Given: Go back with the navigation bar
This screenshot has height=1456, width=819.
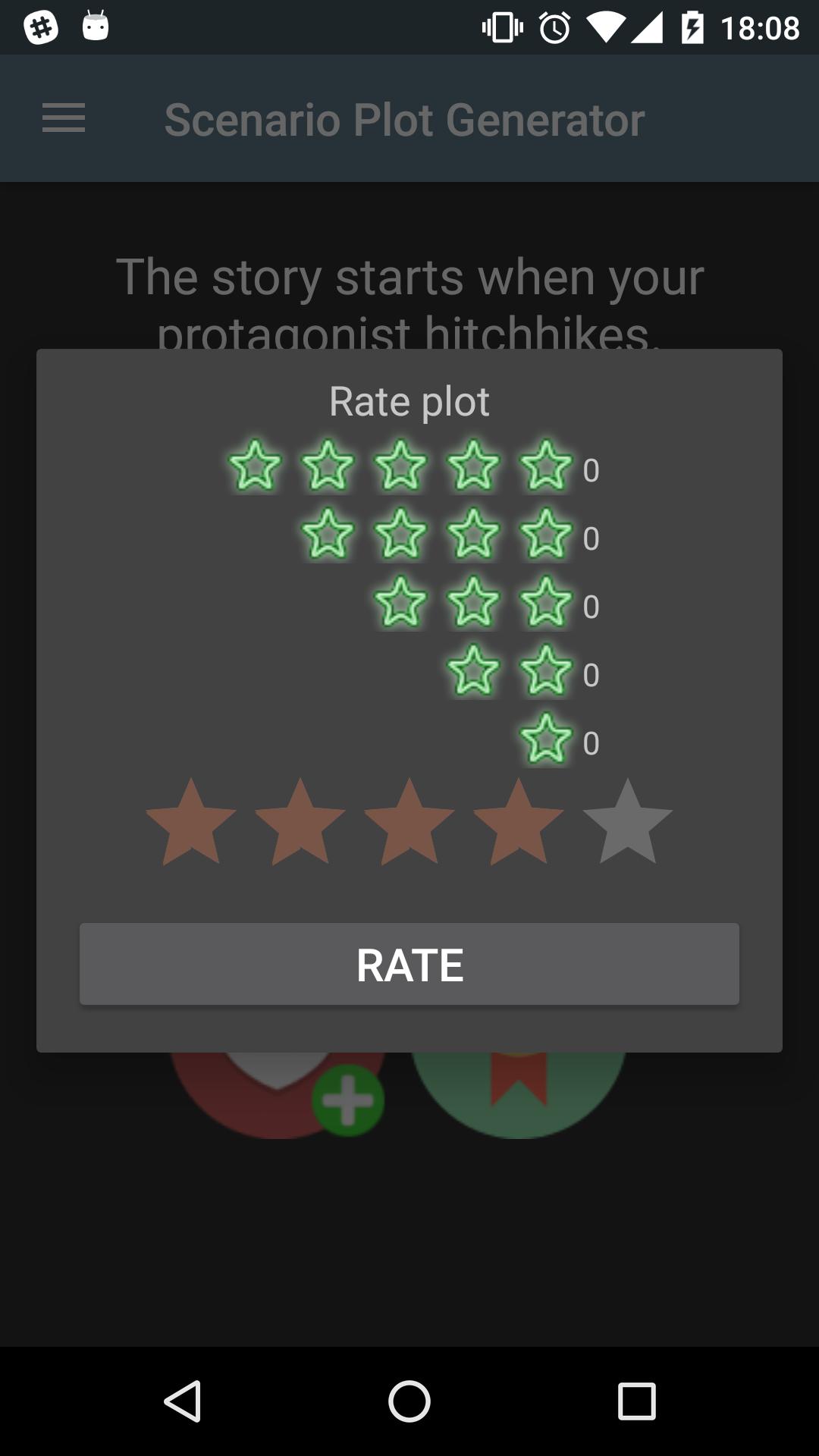Looking at the screenshot, I should [182, 1401].
